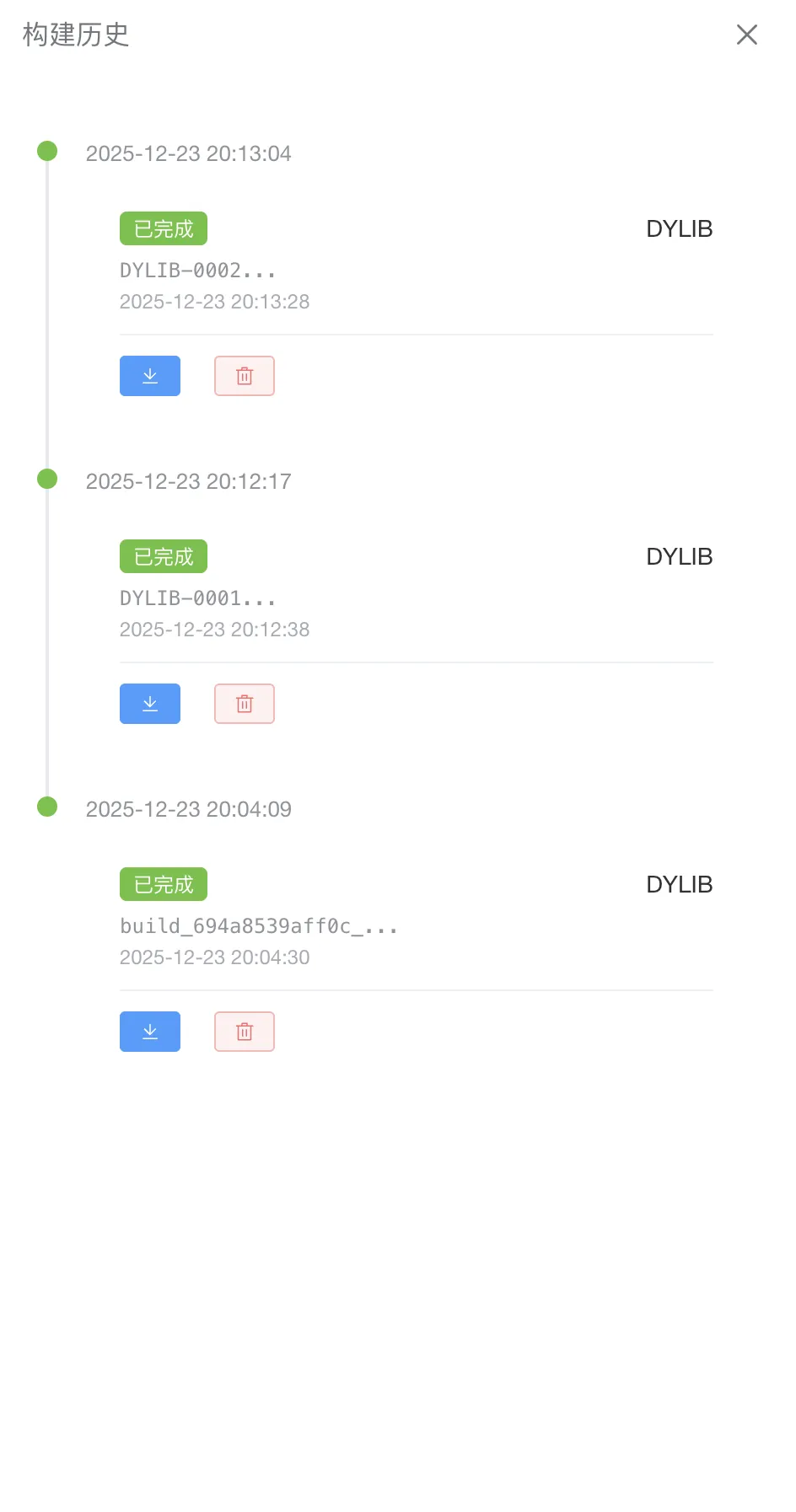The image size is (796, 1512).
Task: Expand the truncated DYLIB-0002 build name
Action: pyautogui.click(x=199, y=270)
